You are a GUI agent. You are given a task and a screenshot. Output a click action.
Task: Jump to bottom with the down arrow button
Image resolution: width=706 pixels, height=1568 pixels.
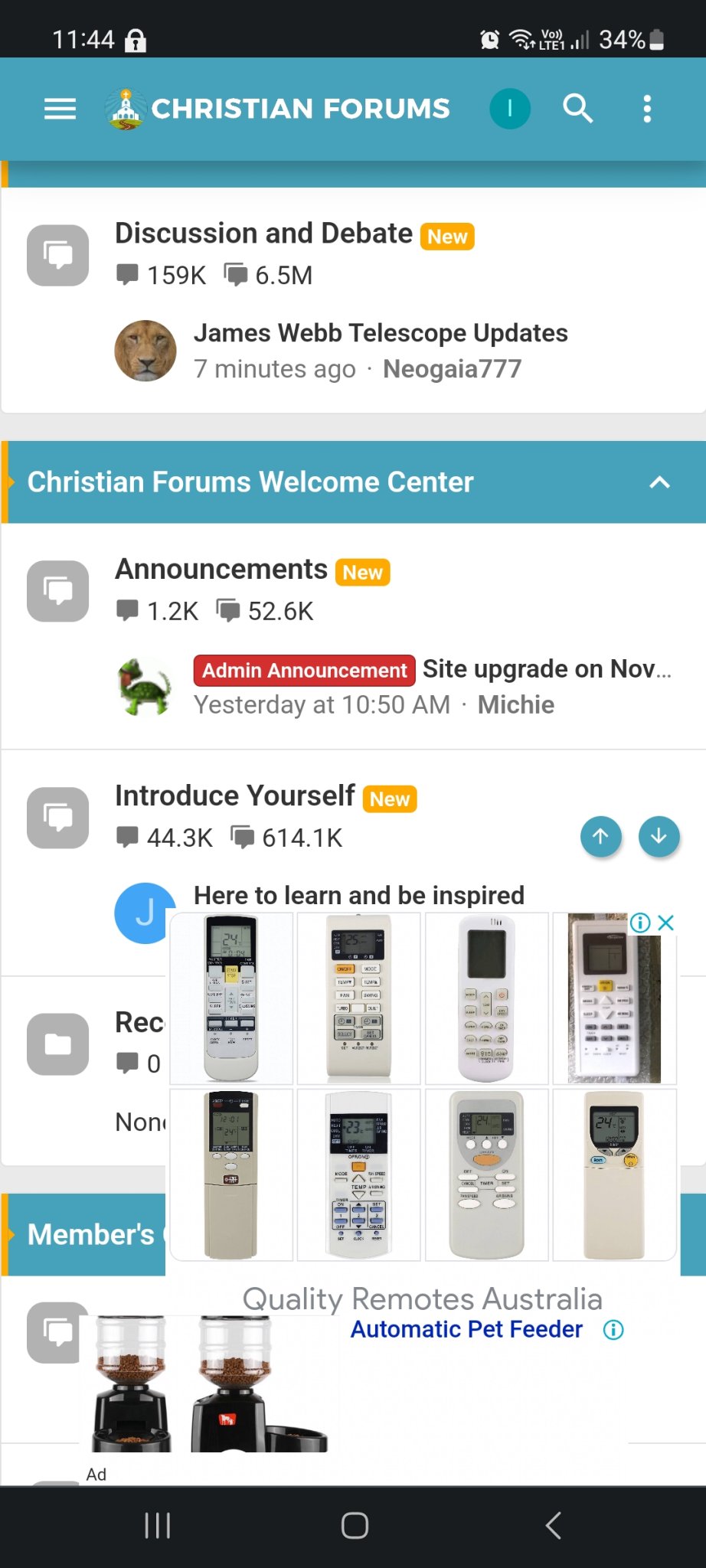click(659, 837)
